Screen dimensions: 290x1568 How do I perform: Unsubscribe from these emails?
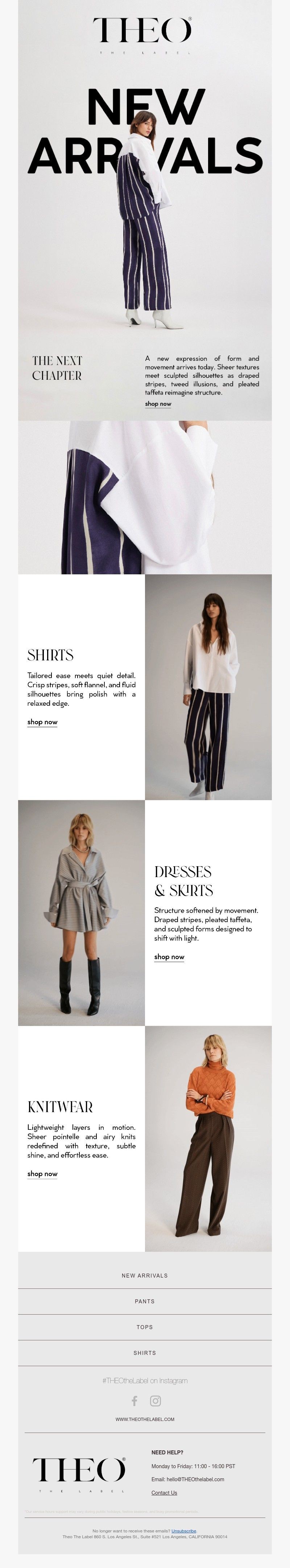click(x=183, y=1530)
